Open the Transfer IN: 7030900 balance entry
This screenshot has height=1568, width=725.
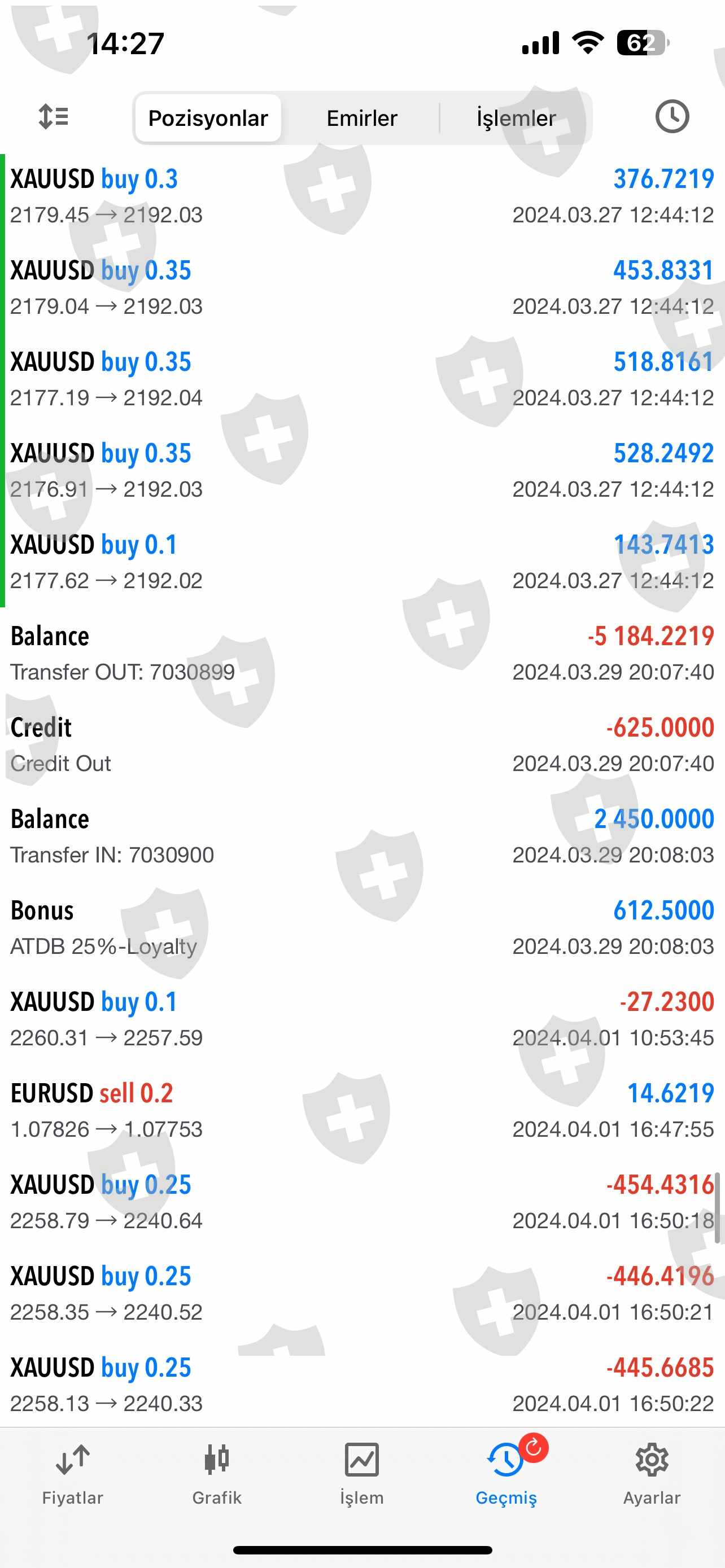click(x=361, y=836)
